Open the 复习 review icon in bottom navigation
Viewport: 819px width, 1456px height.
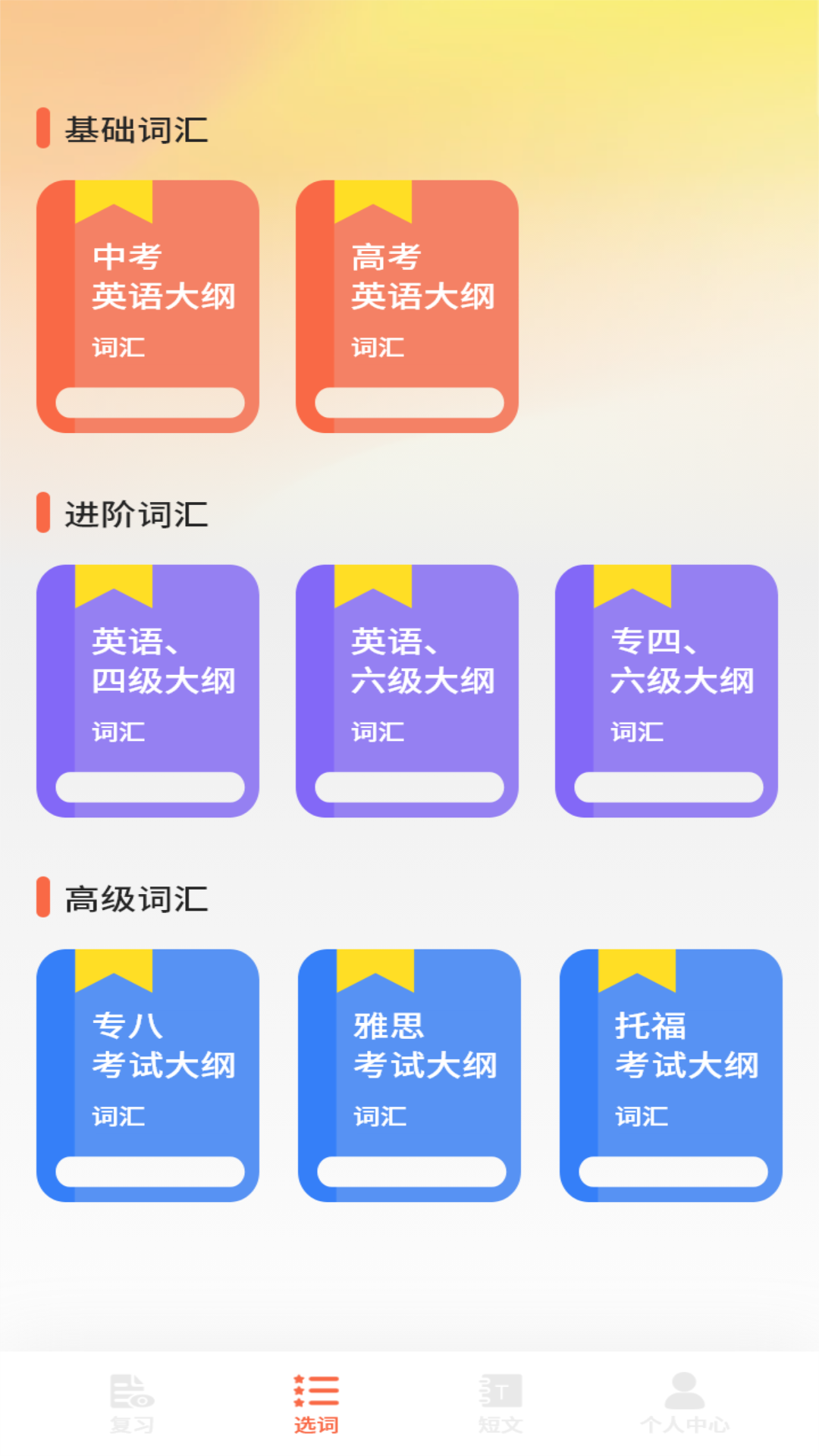(133, 1404)
